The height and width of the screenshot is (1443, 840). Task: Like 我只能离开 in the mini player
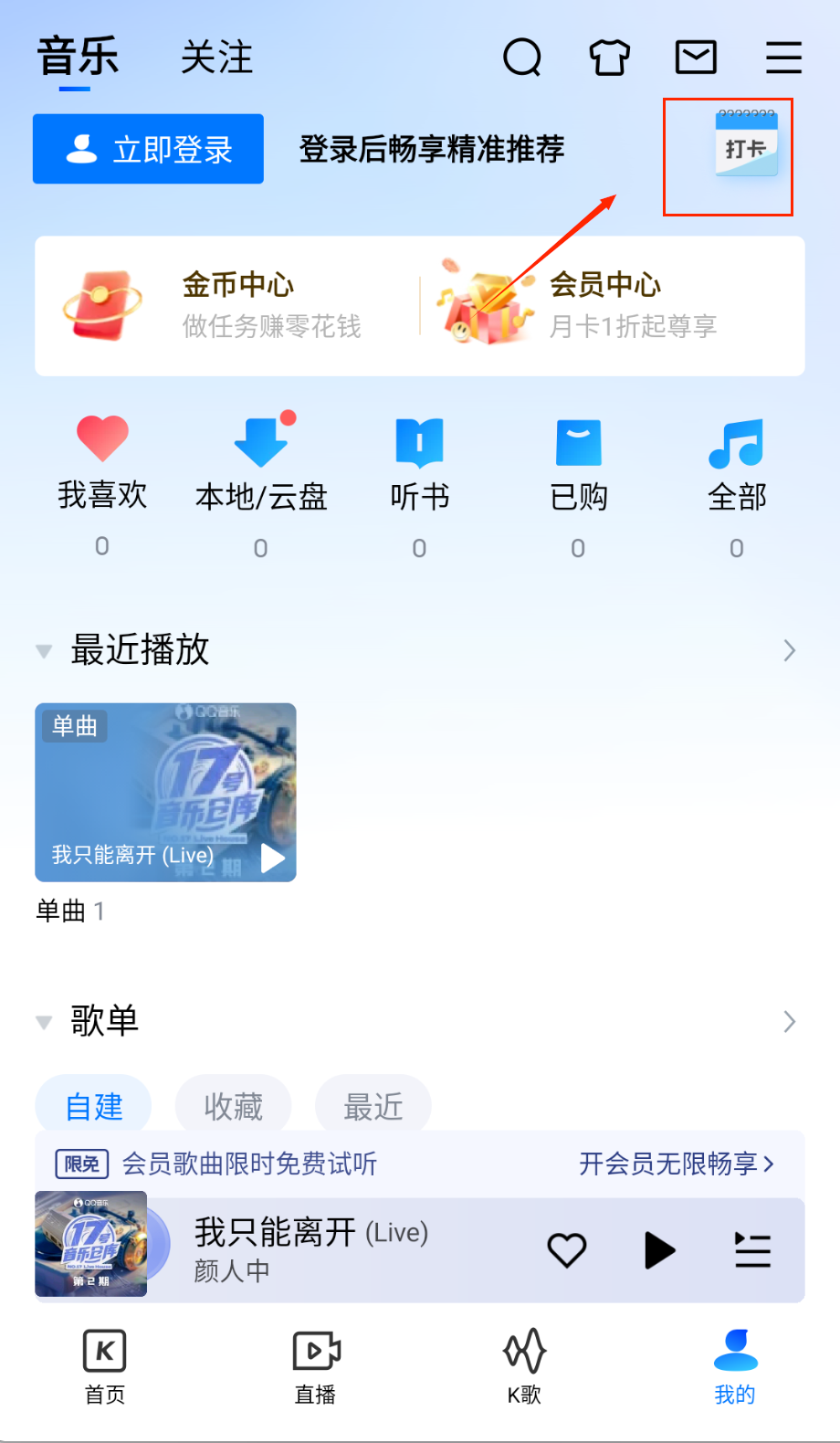566,1249
